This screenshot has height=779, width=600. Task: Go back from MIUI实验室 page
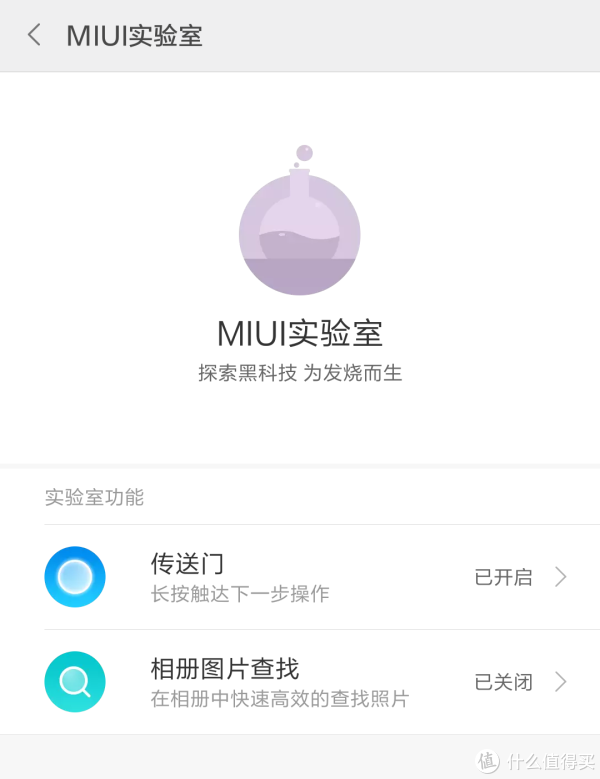[34, 36]
